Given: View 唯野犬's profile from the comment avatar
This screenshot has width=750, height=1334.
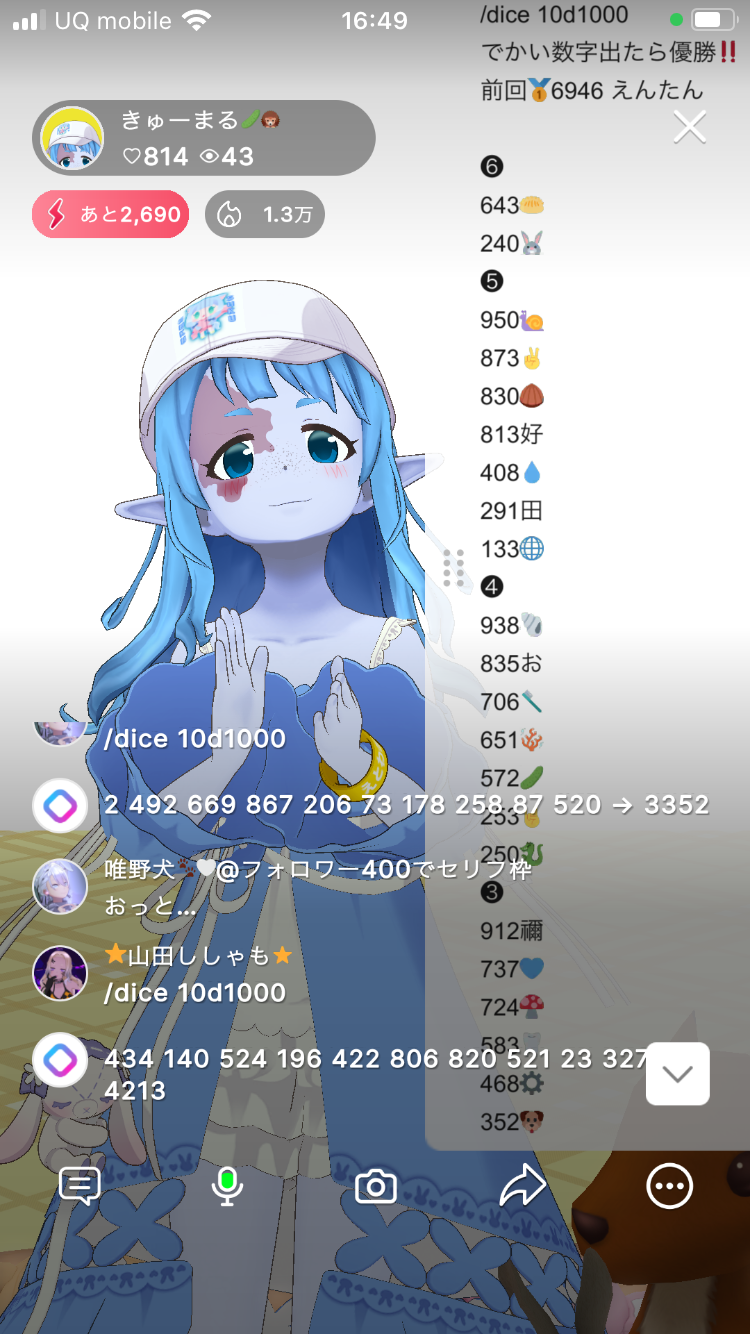Looking at the screenshot, I should 60,885.
